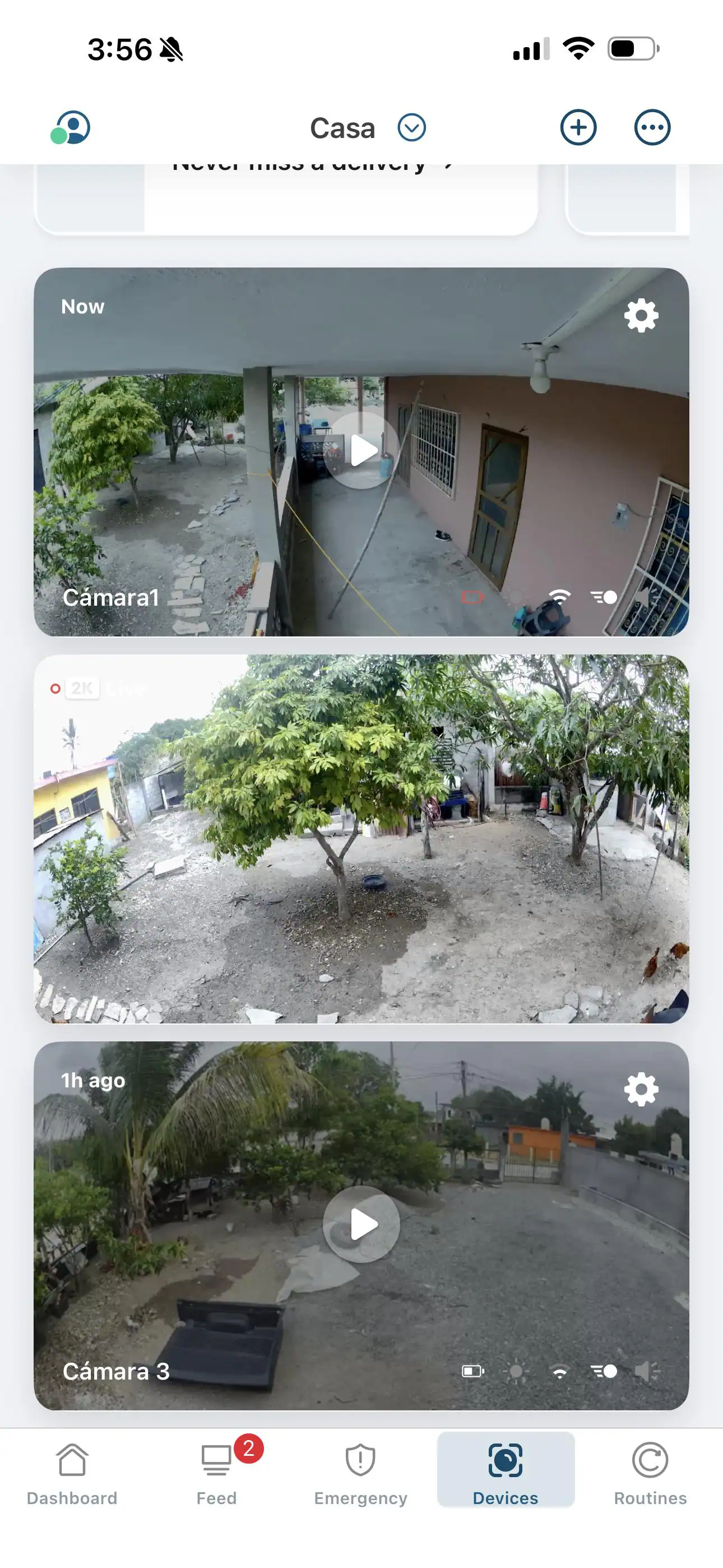Open the more options menu
The height and width of the screenshot is (1568, 723).
pos(652,128)
